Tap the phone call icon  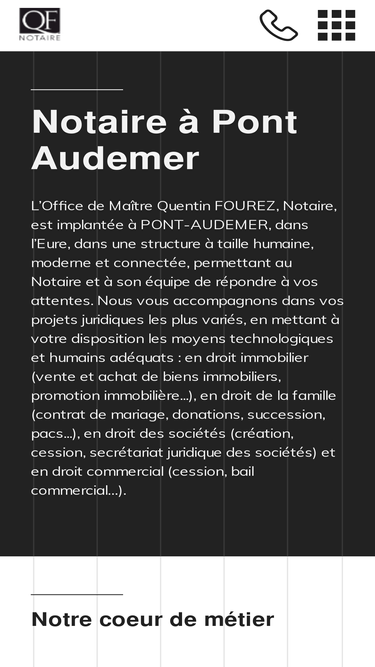(x=278, y=26)
